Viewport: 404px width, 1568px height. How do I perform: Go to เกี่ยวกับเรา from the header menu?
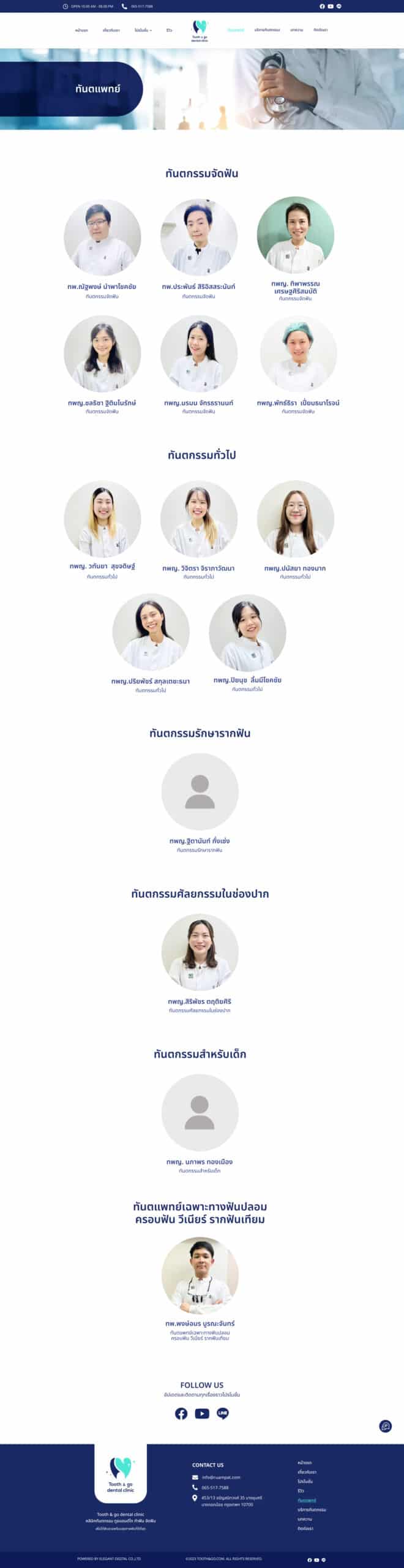[x=111, y=30]
